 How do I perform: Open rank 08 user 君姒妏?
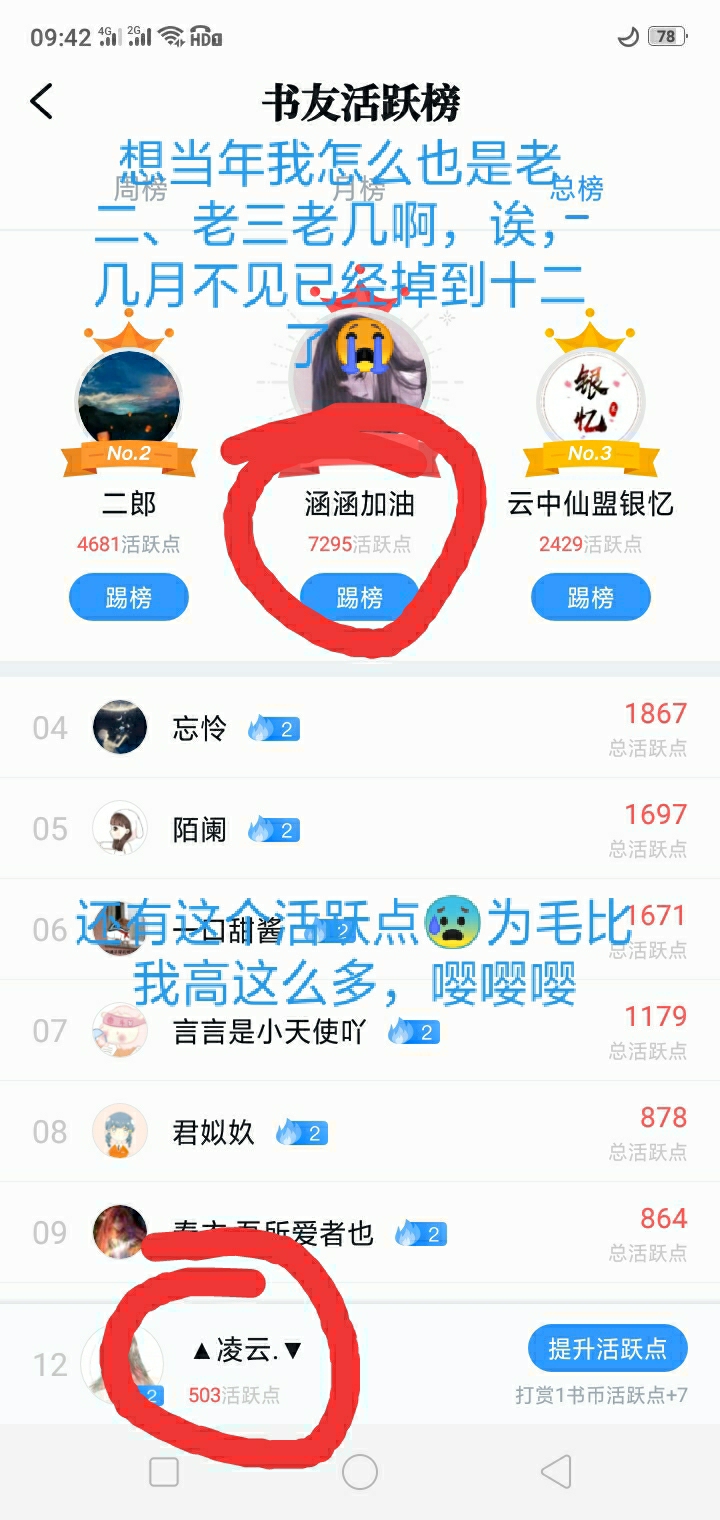(360, 1132)
